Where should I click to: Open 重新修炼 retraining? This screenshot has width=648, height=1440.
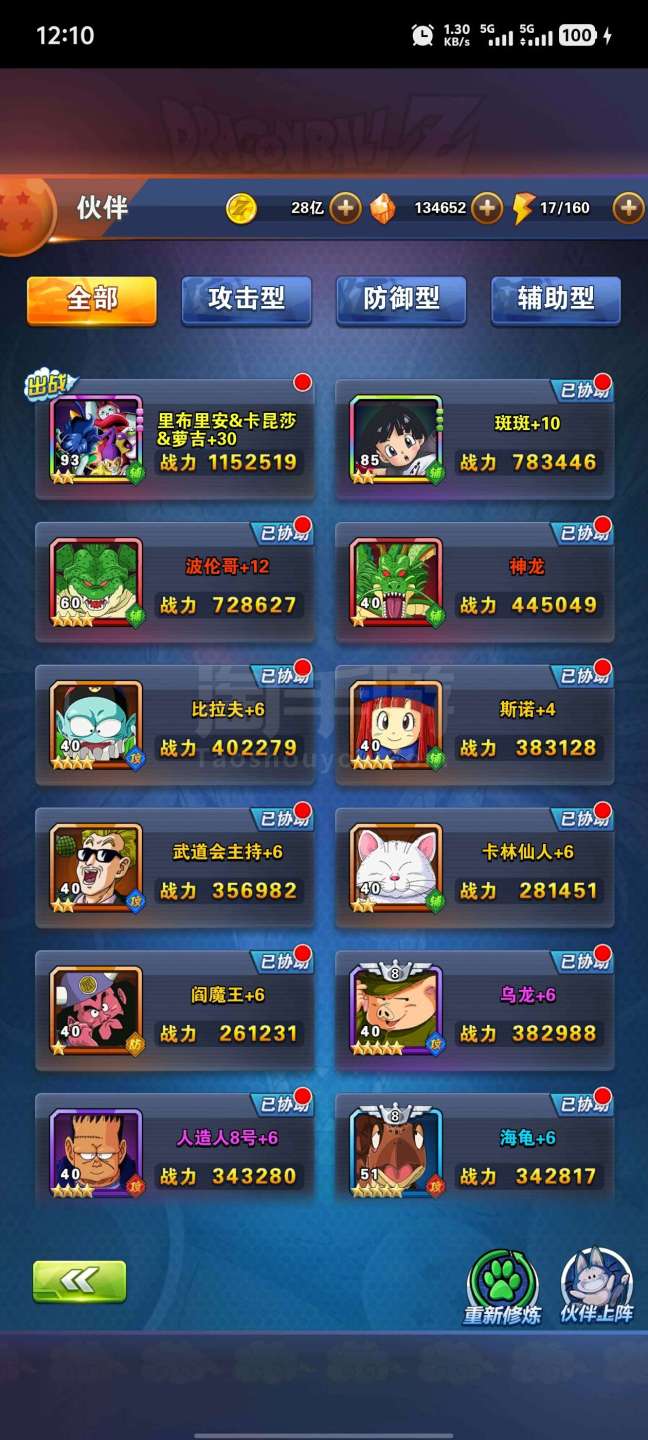502,1288
